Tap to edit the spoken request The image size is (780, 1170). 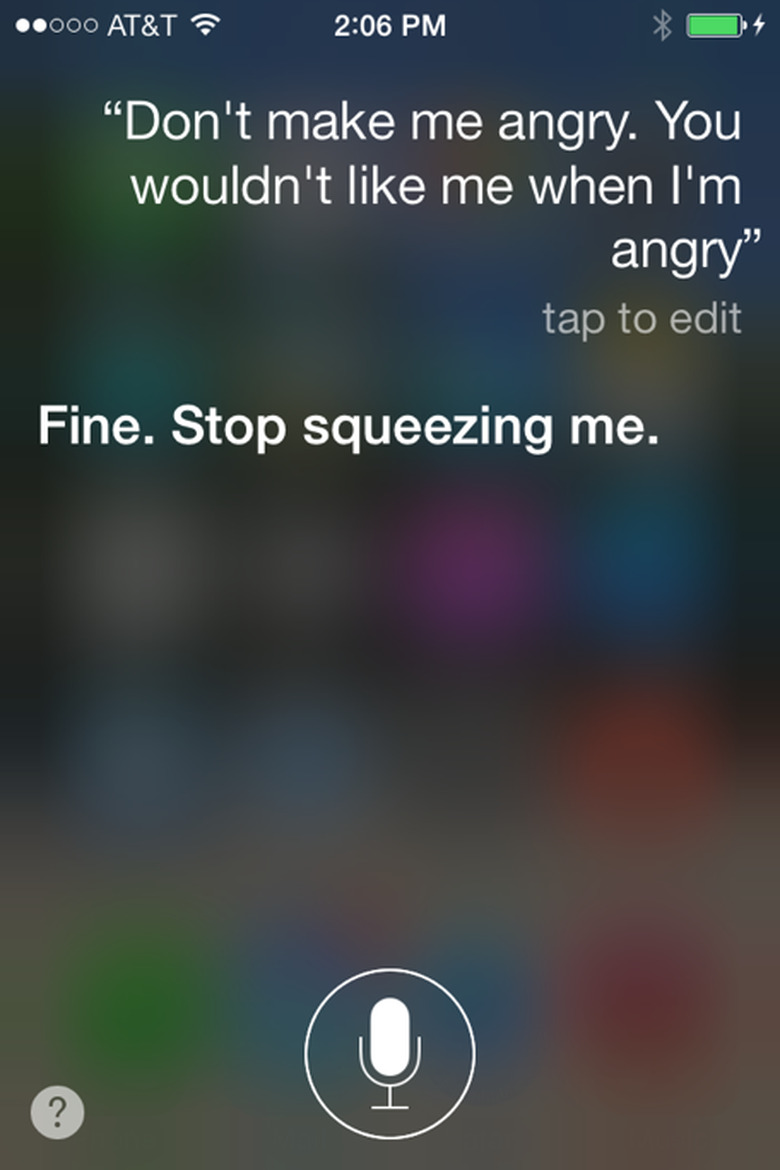coord(641,319)
